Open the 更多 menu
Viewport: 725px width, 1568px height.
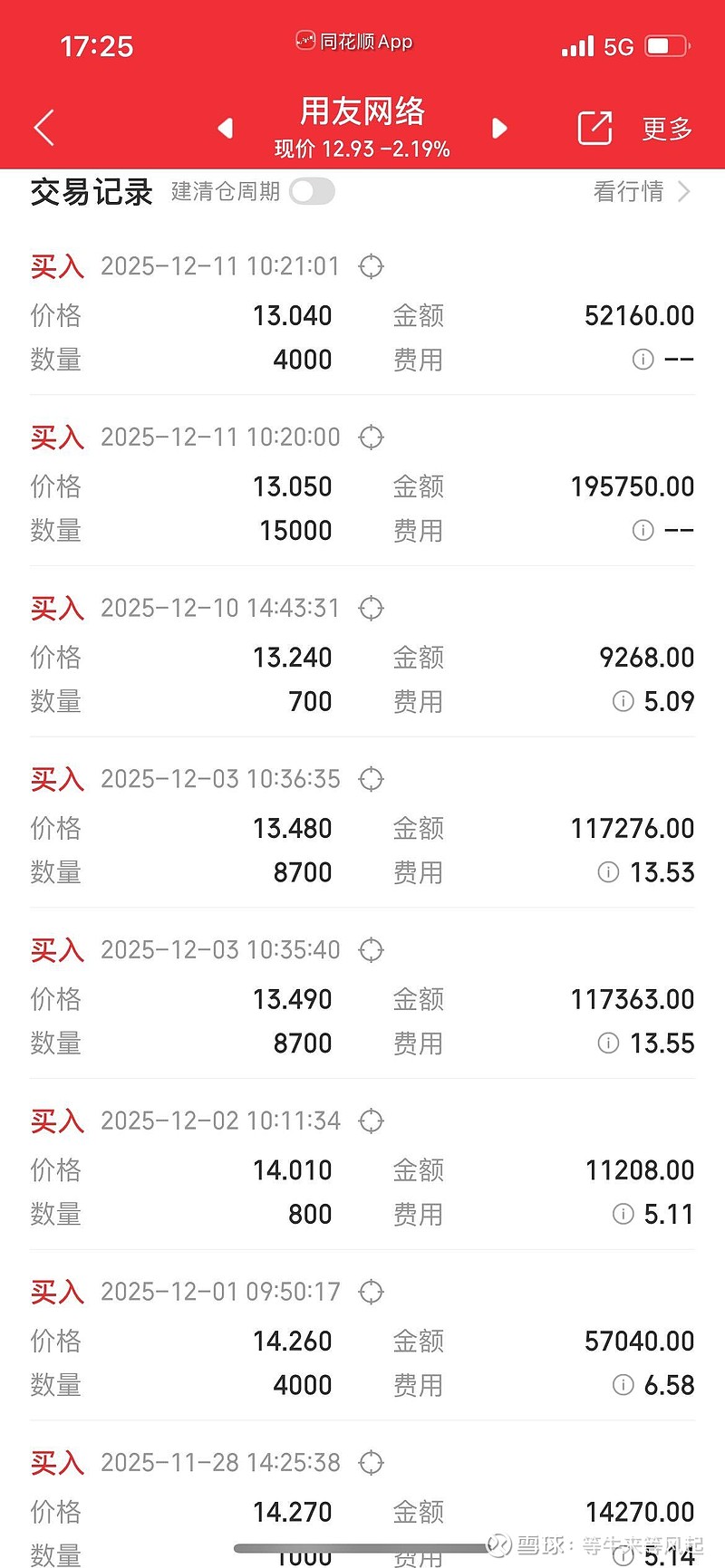(x=667, y=129)
